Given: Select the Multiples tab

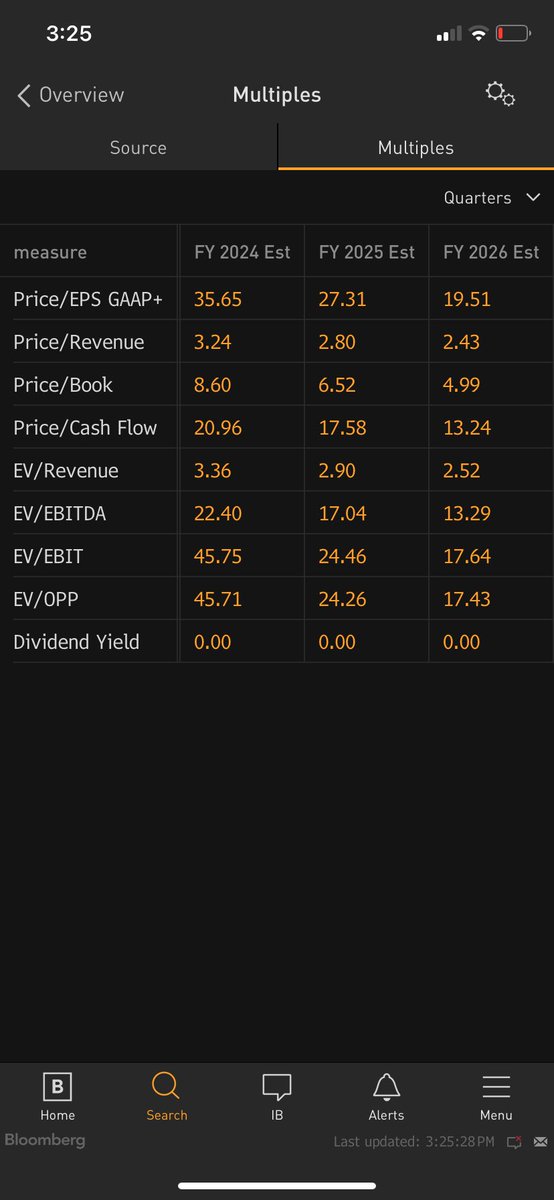Looking at the screenshot, I should [x=416, y=148].
